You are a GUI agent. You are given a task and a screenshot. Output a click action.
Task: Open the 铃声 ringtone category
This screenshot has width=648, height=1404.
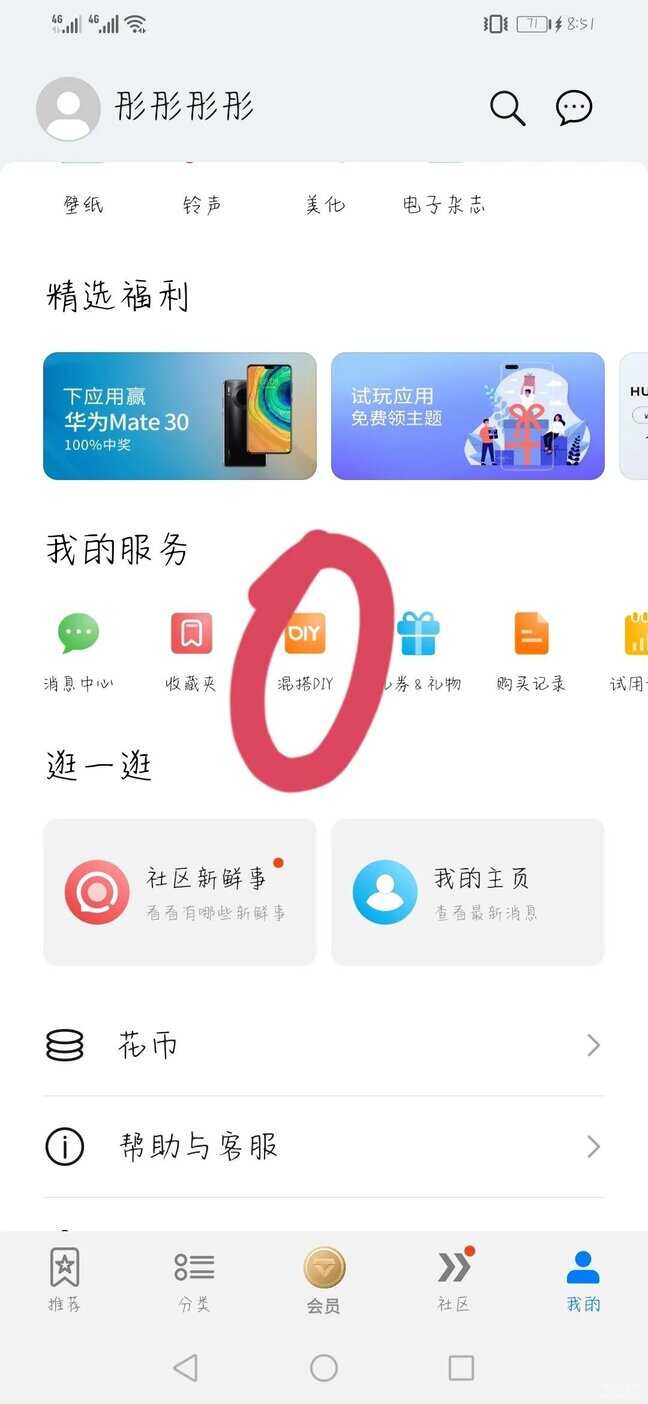202,205
